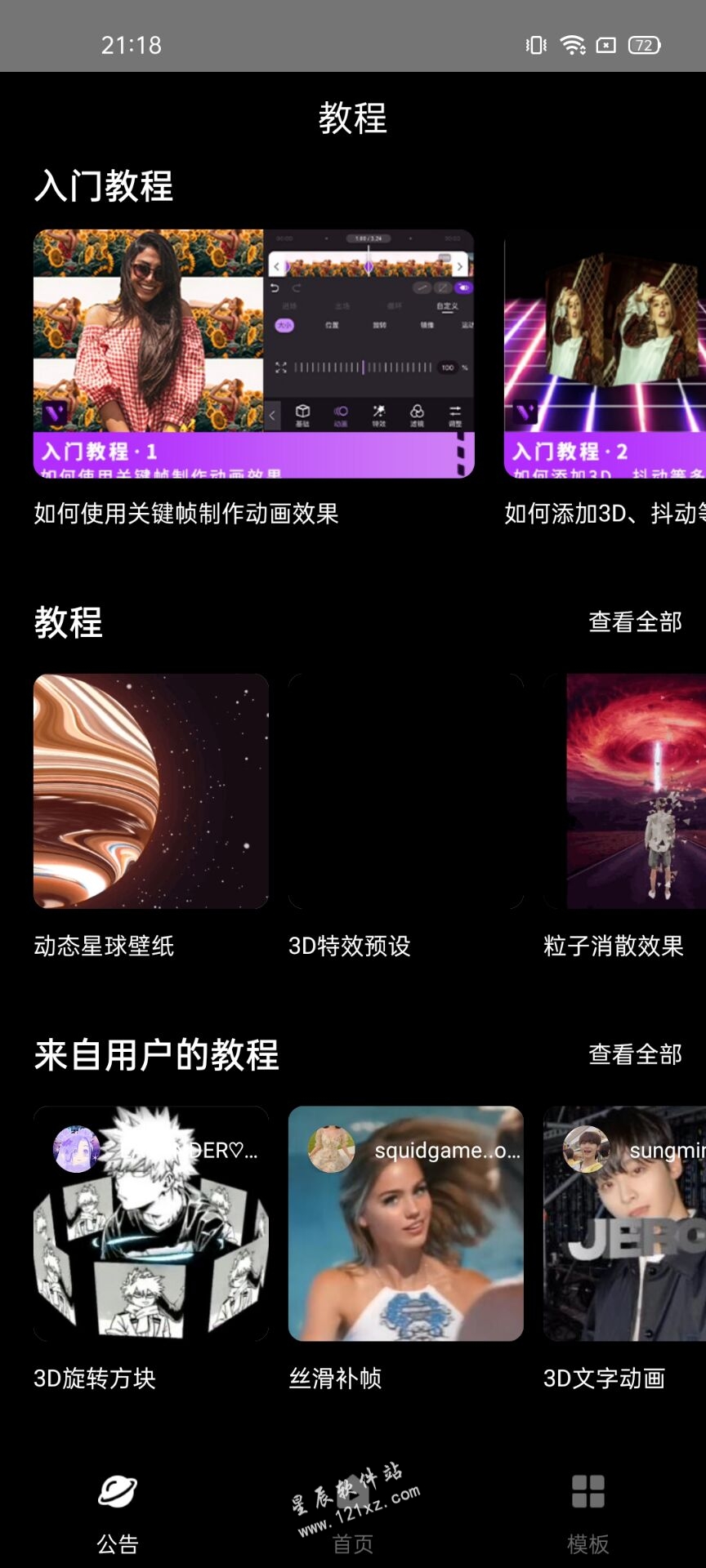Image resolution: width=706 pixels, height=1568 pixels.
Task: View all tutorials from users
Action: tap(635, 1054)
